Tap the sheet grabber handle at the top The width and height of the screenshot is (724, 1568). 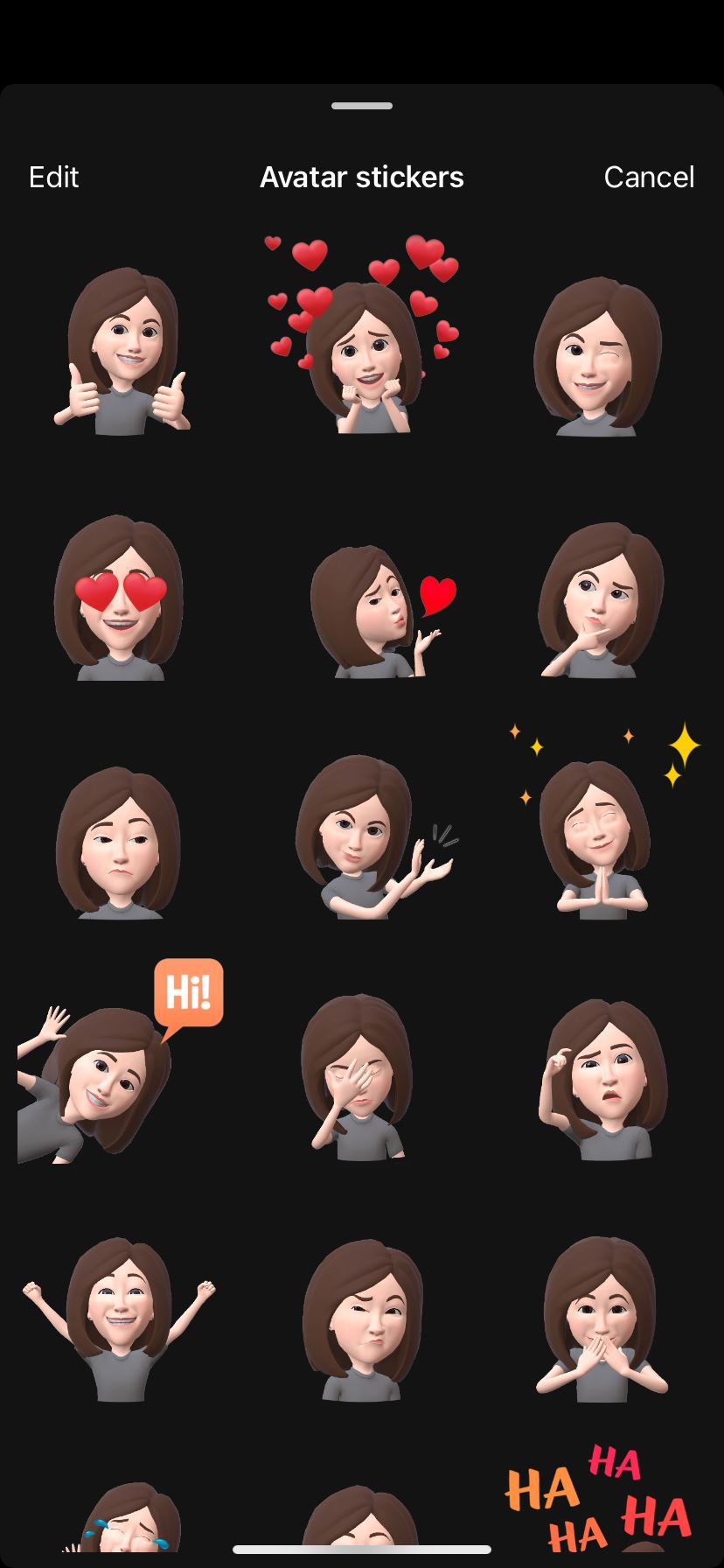362,106
